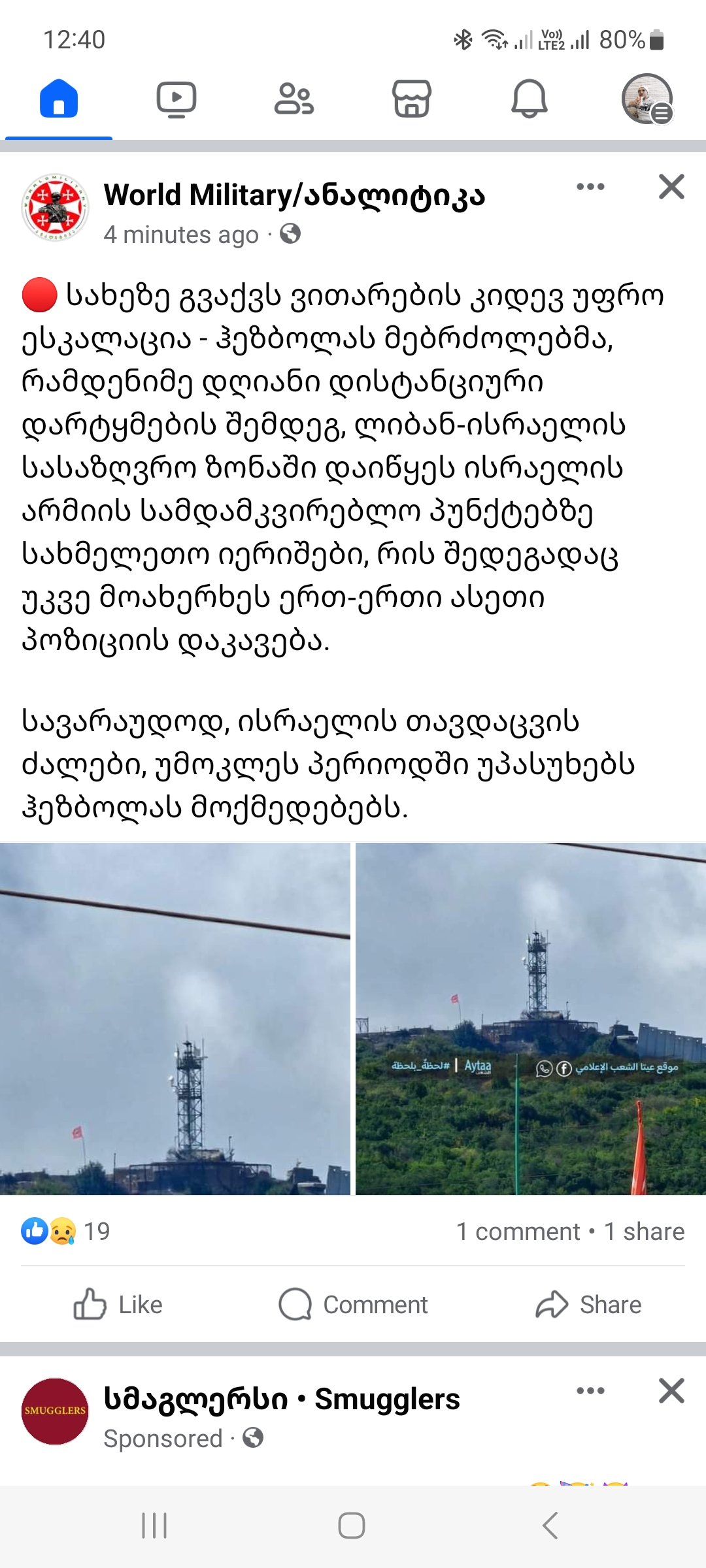Screen dimensions: 706x1568
Task: Open the Friends tab
Action: point(294,99)
